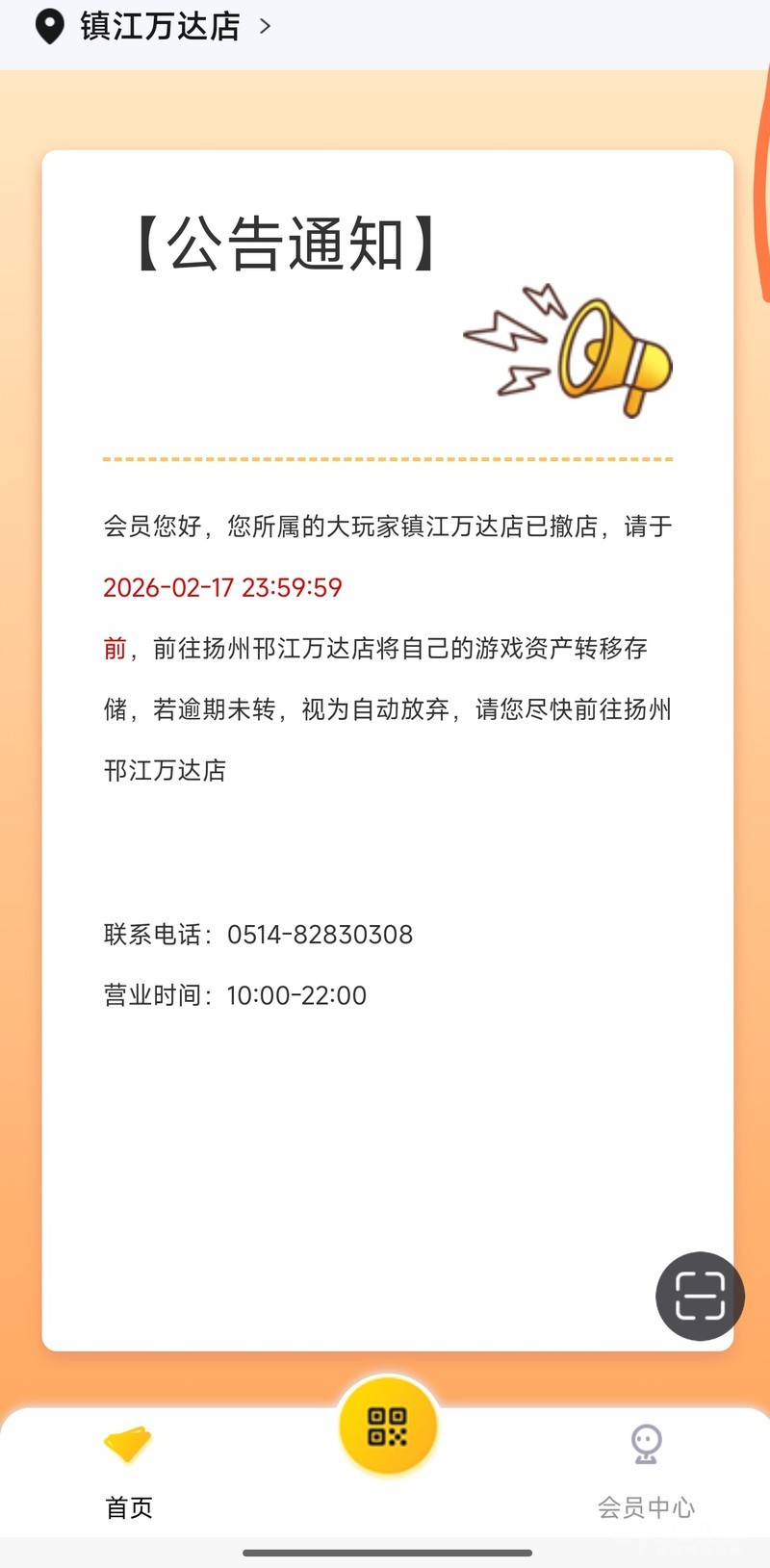Open the 镇江万达店 store location selector
Screen dimensions: 770x1568
click(x=159, y=27)
